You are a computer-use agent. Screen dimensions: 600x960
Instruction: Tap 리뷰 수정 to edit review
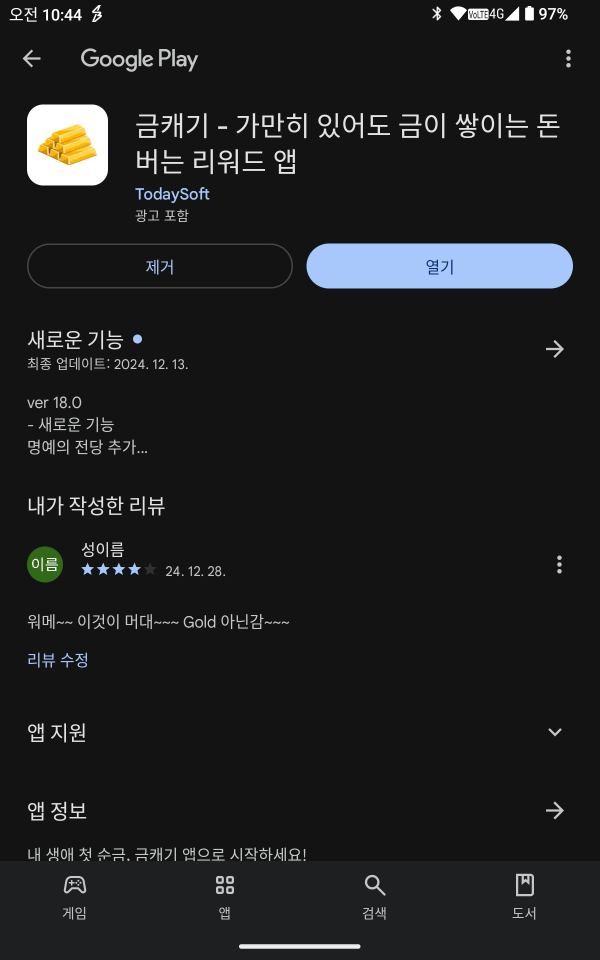tap(58, 660)
